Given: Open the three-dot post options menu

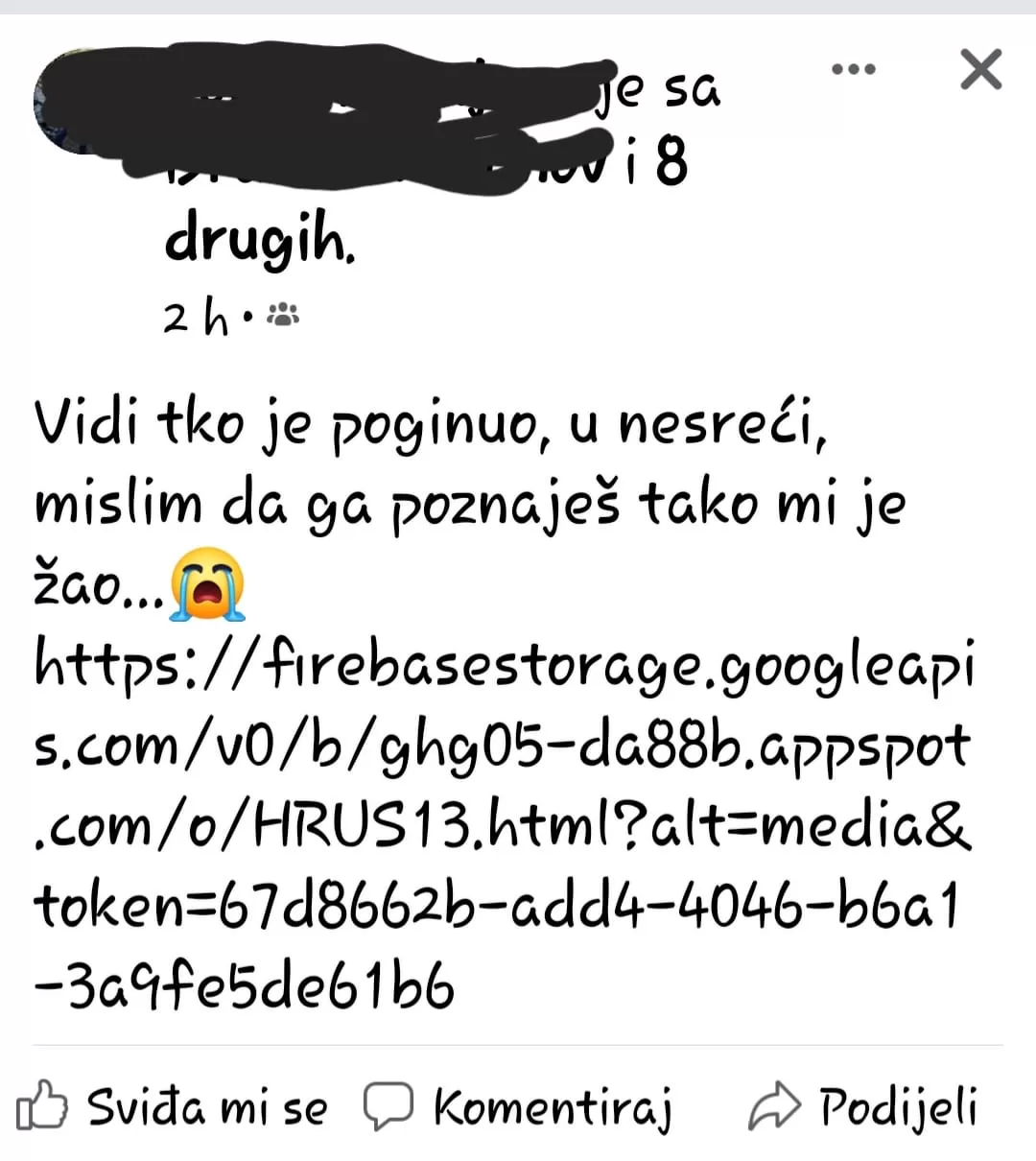Looking at the screenshot, I should click(853, 69).
